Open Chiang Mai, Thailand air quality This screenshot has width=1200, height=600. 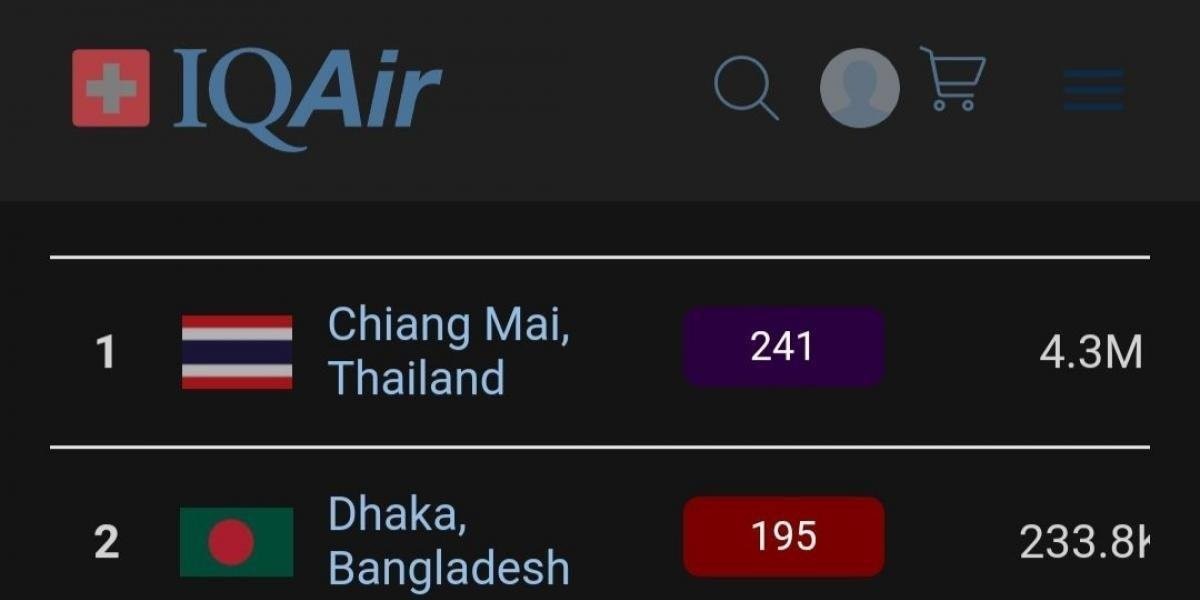click(x=448, y=351)
